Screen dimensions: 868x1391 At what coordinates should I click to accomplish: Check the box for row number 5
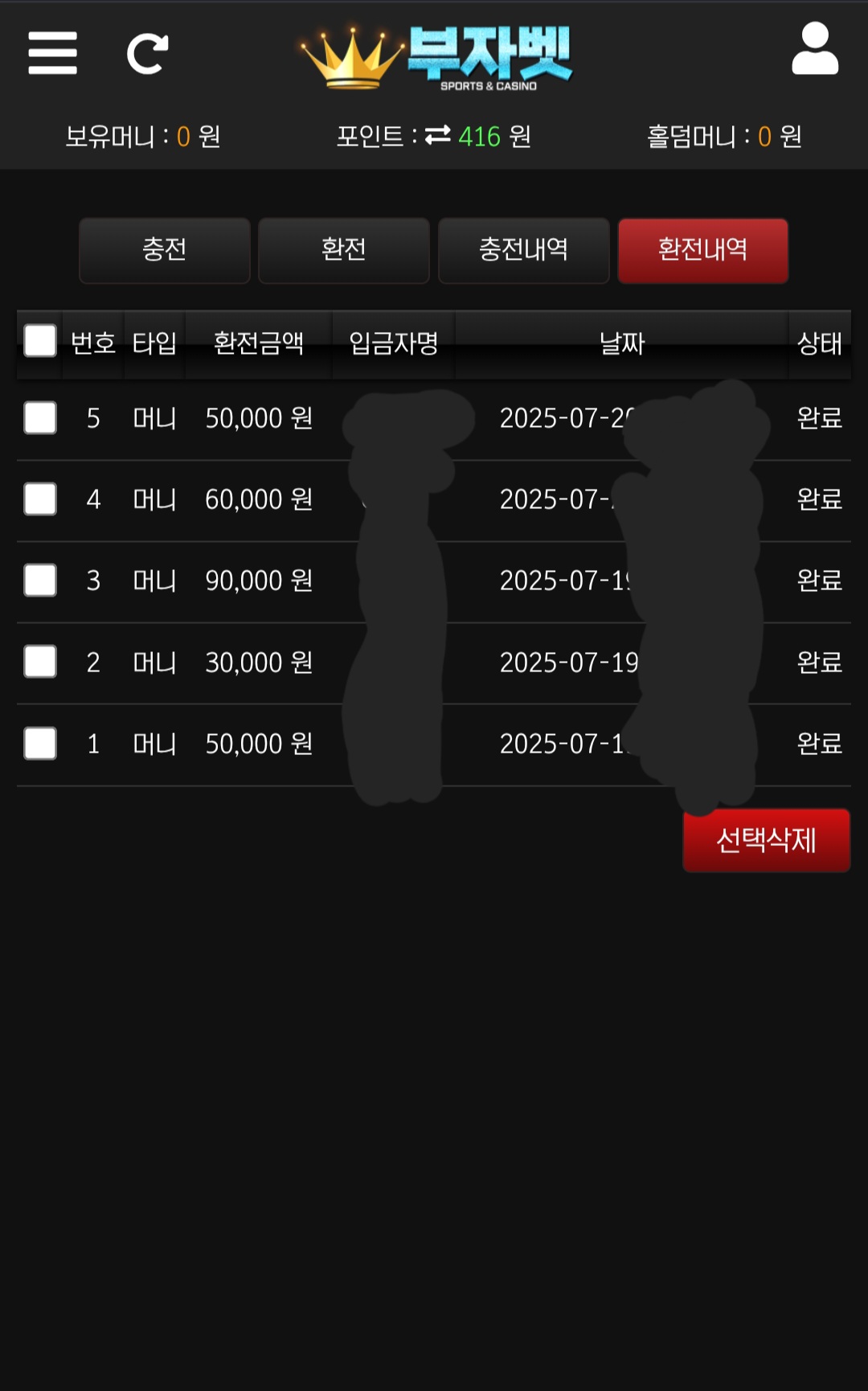40,418
